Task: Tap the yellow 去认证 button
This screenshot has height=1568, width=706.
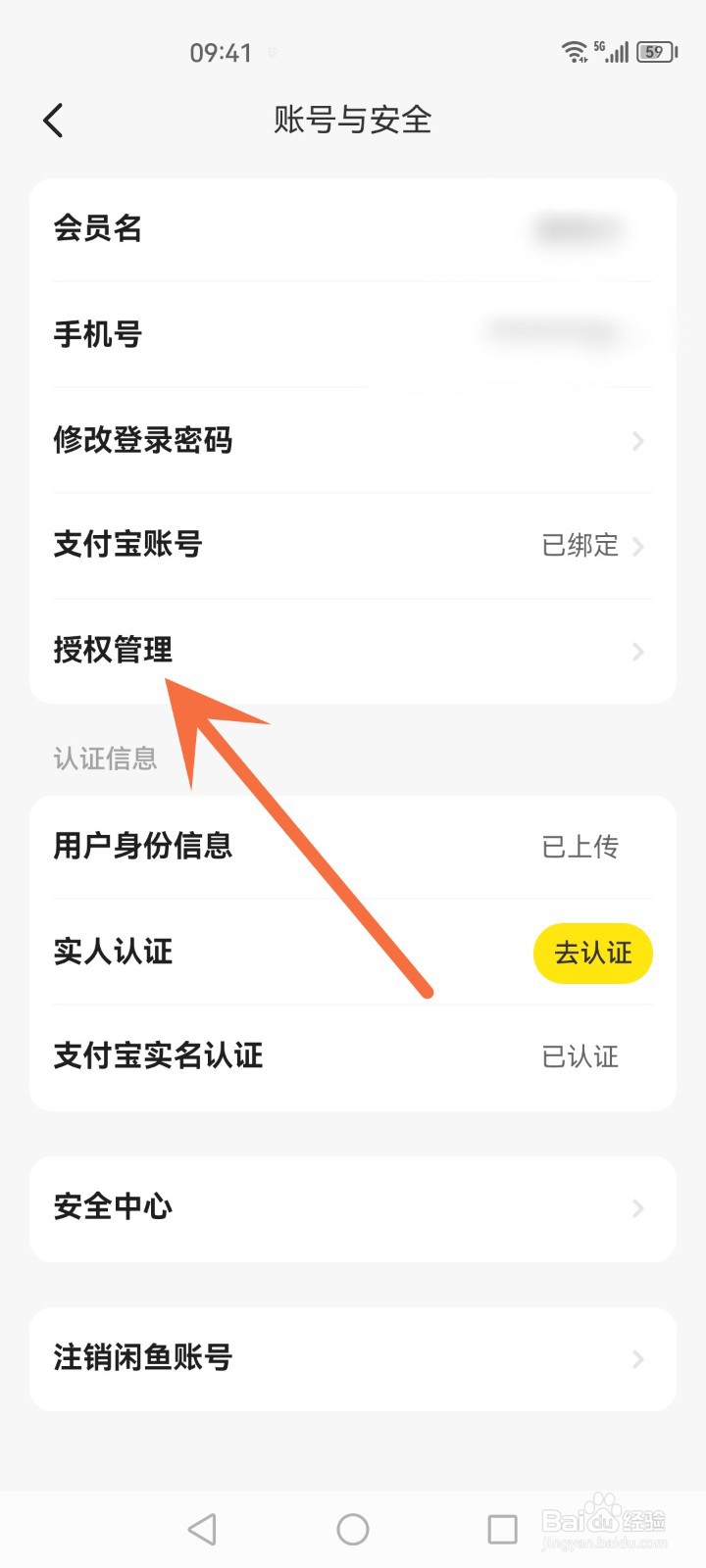Action: click(x=592, y=952)
